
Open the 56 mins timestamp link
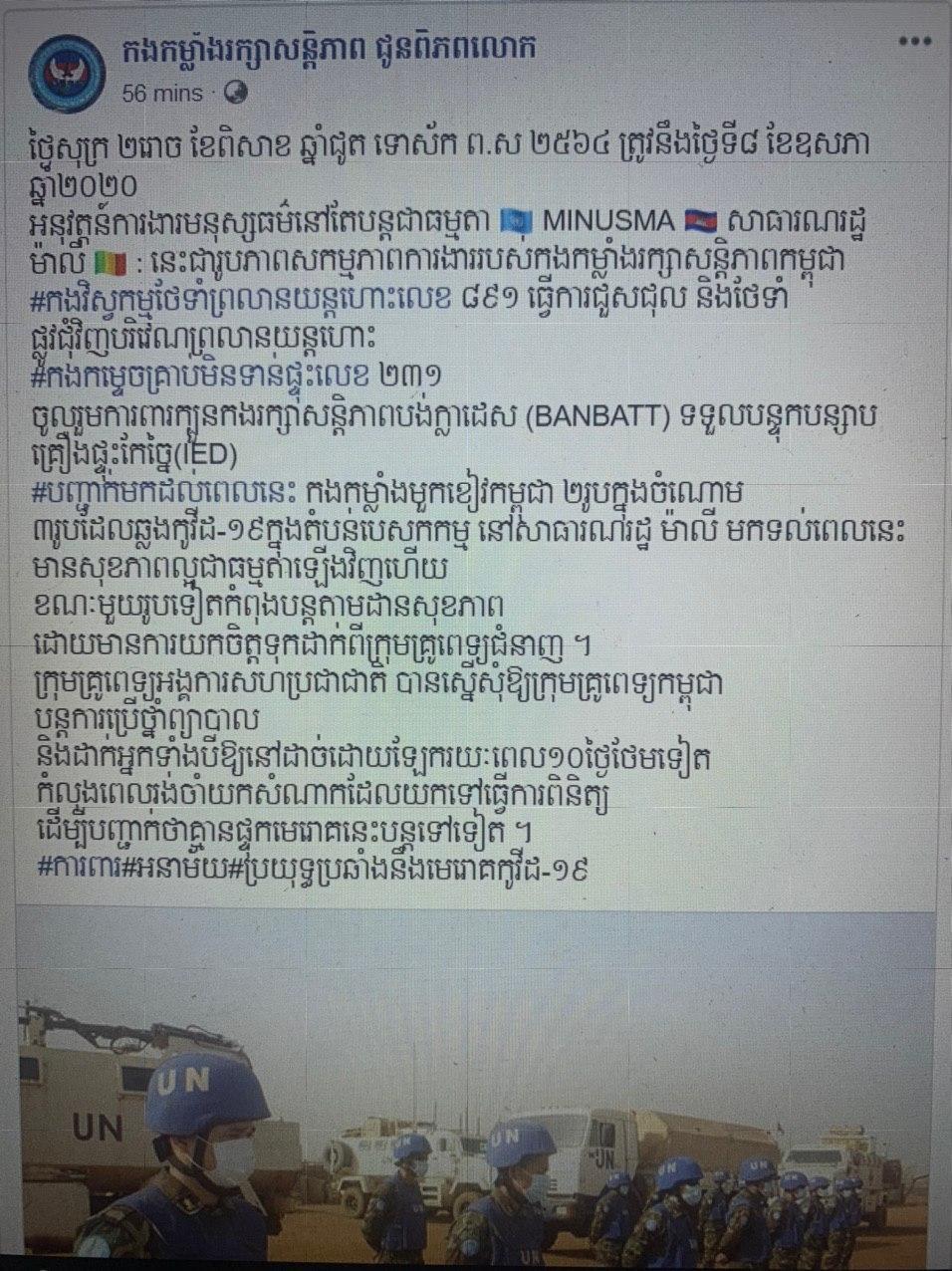pyautogui.click(x=161, y=94)
